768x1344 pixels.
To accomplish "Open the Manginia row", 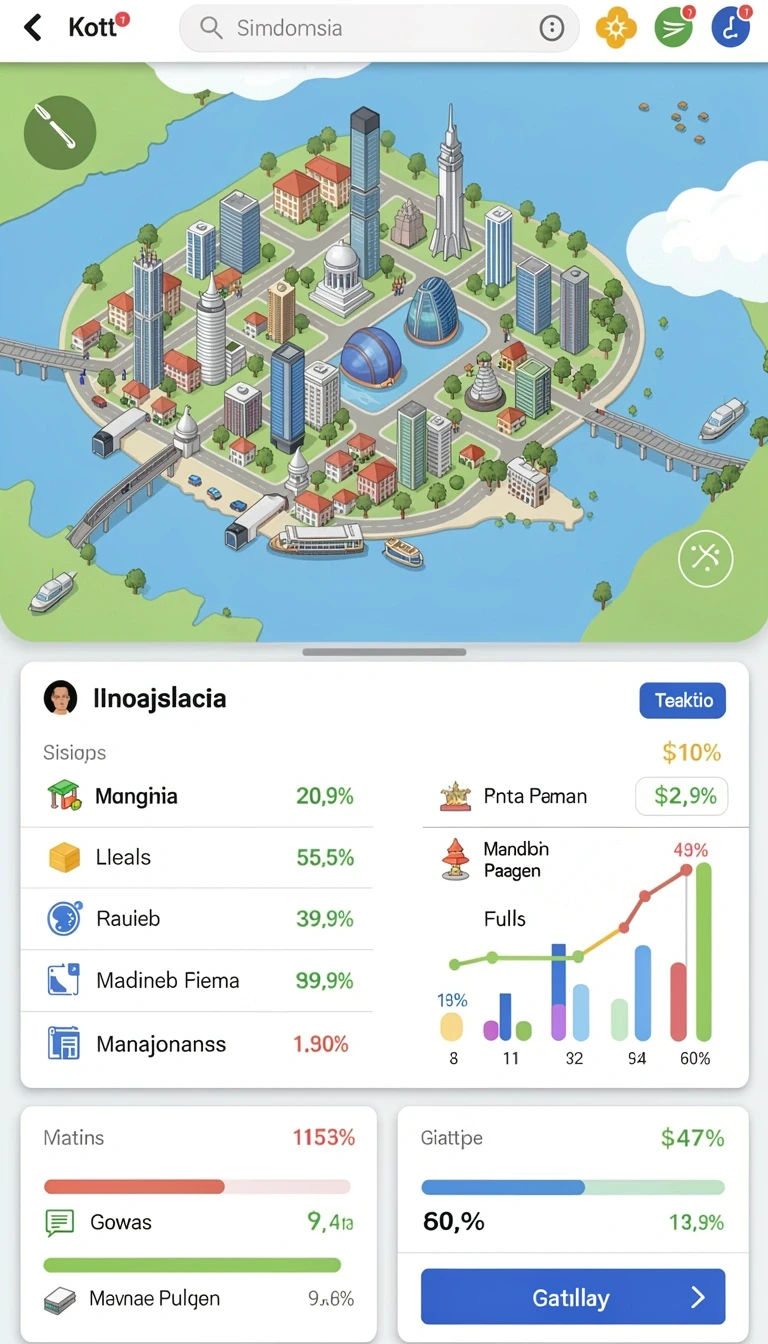I will [x=197, y=796].
